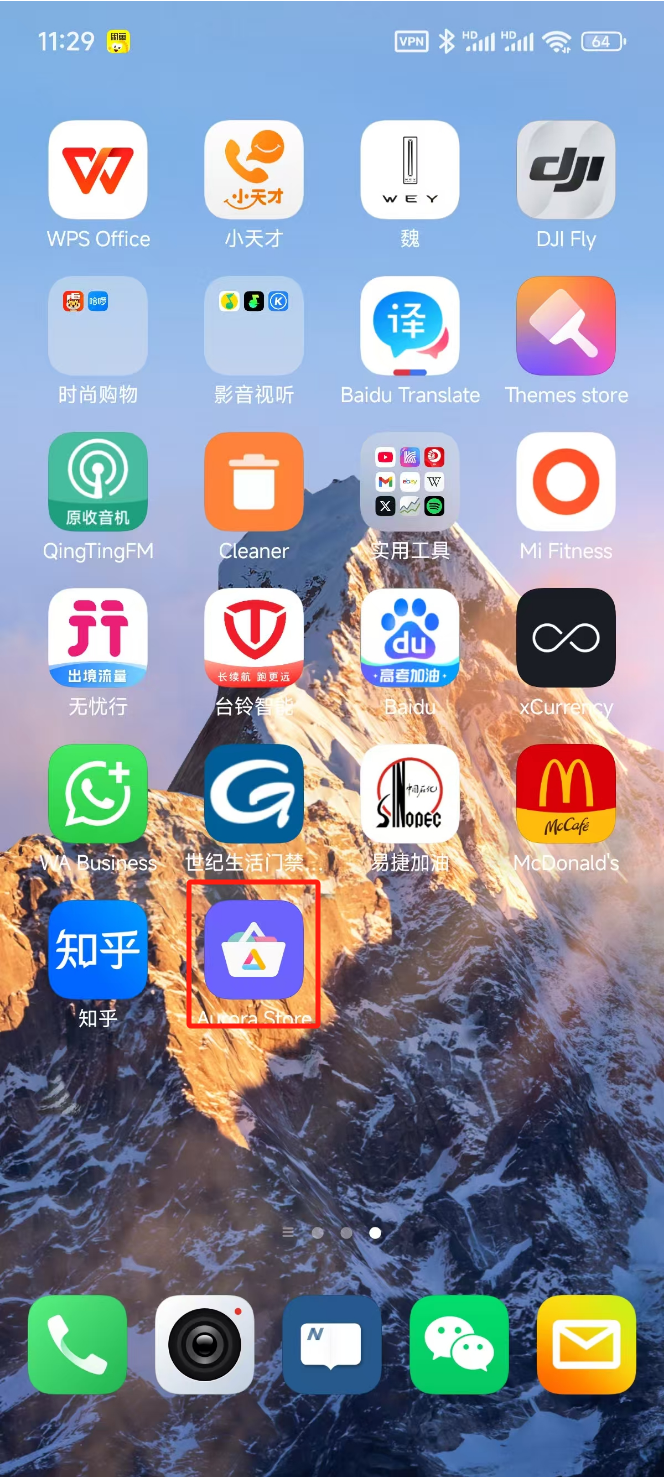This screenshot has height=1477, width=667.
Task: Open the 时尚购物 folder
Action: click(98, 326)
